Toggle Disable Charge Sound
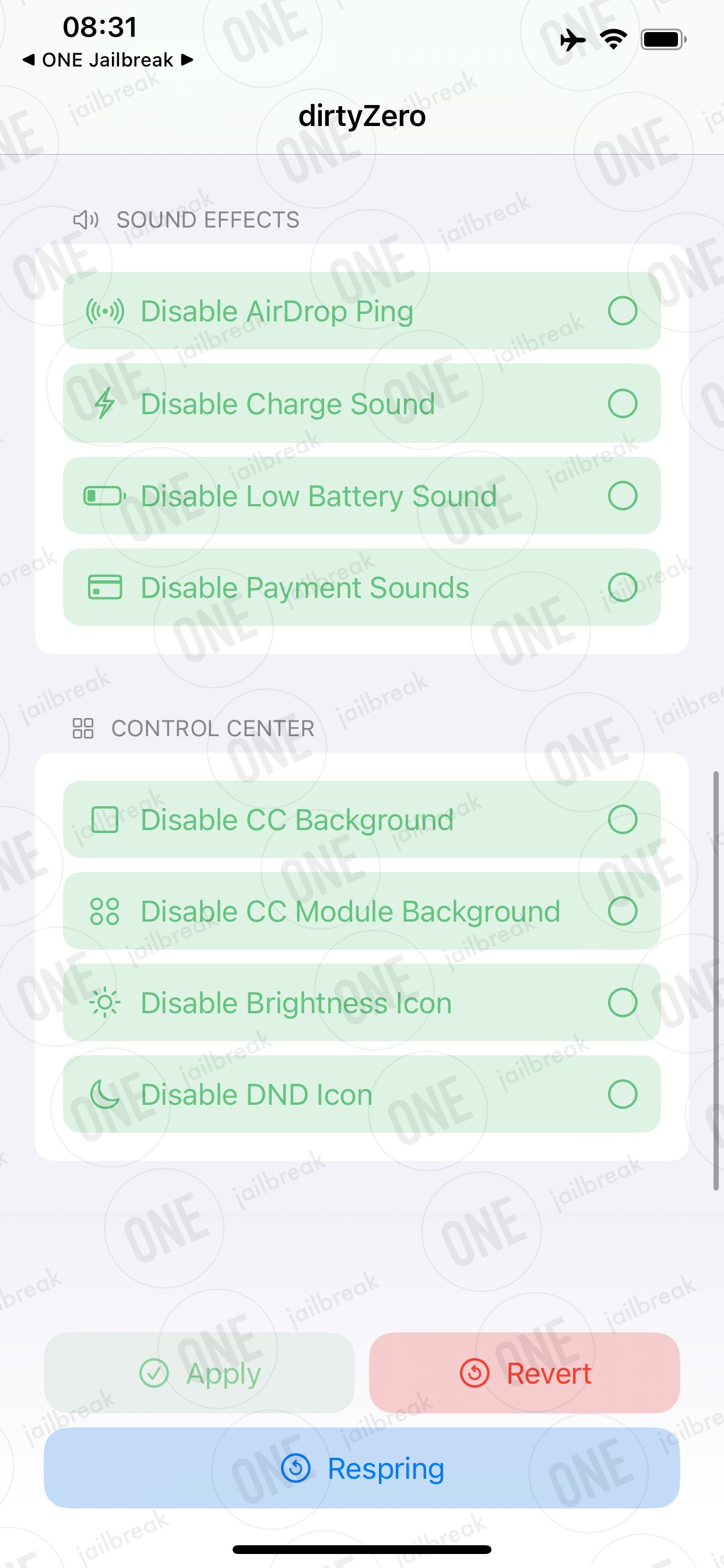Image resolution: width=724 pixels, height=1568 pixels. click(361, 404)
